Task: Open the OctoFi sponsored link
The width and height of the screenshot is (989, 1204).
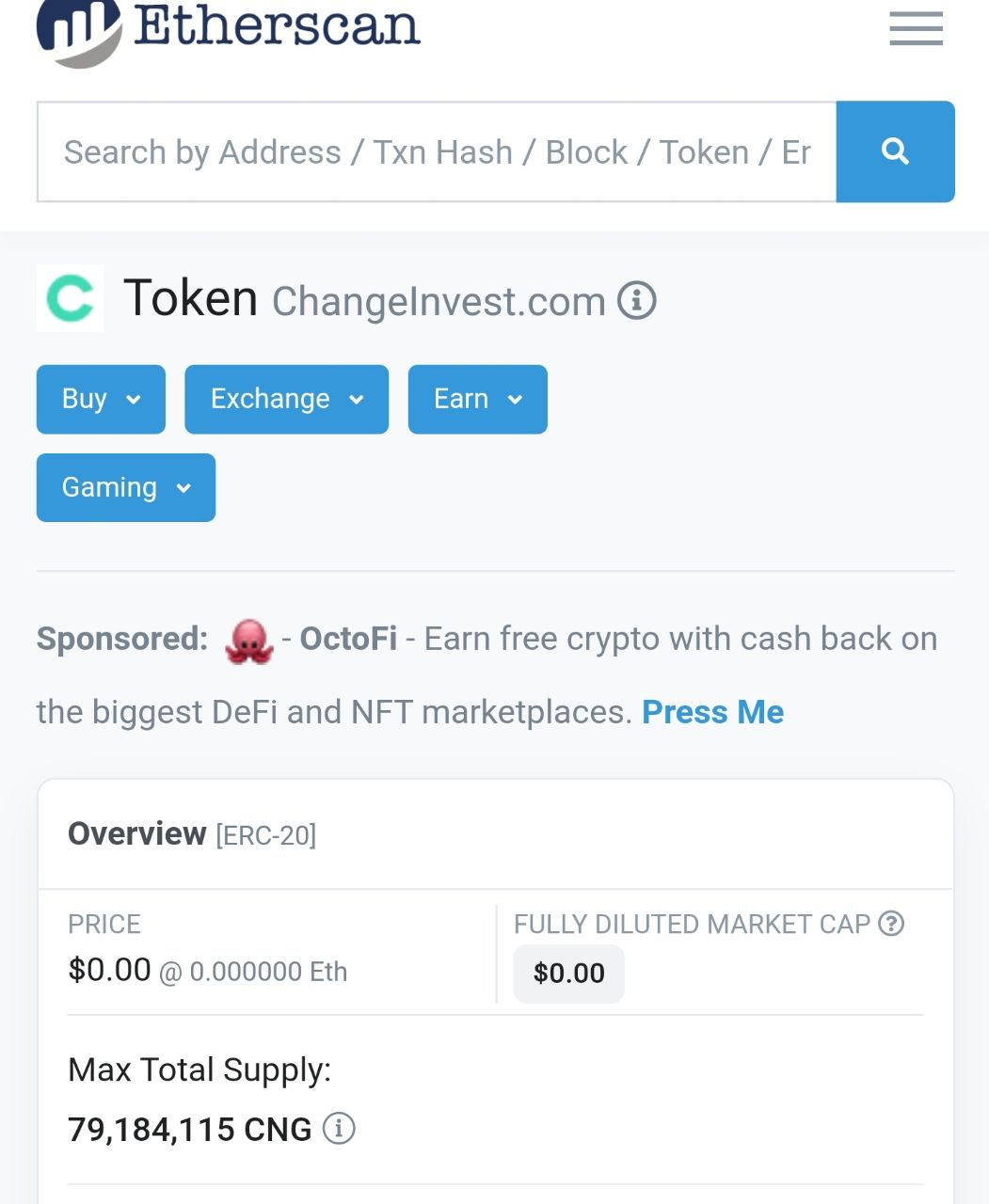Action: (x=347, y=639)
